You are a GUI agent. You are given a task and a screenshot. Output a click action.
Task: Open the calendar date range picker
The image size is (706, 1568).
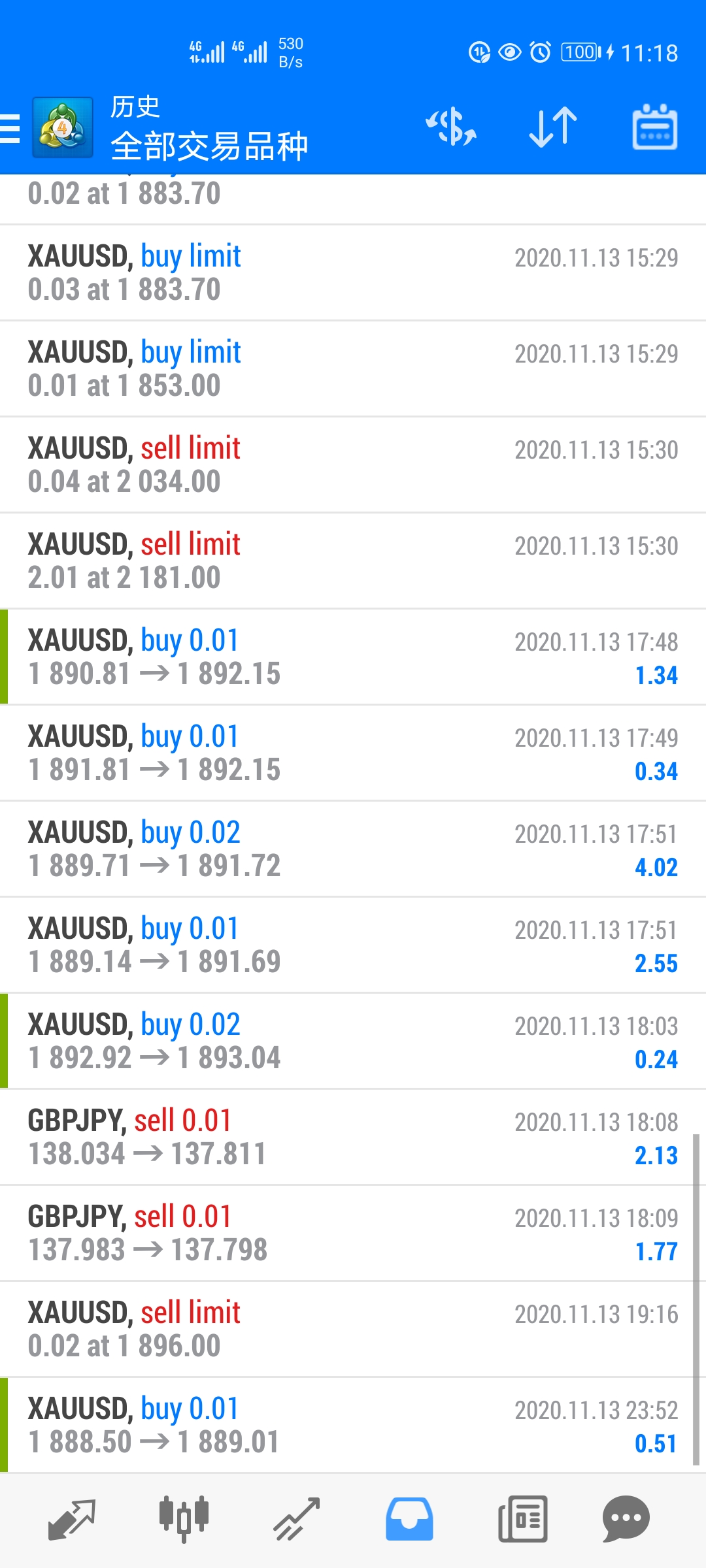pos(654,127)
